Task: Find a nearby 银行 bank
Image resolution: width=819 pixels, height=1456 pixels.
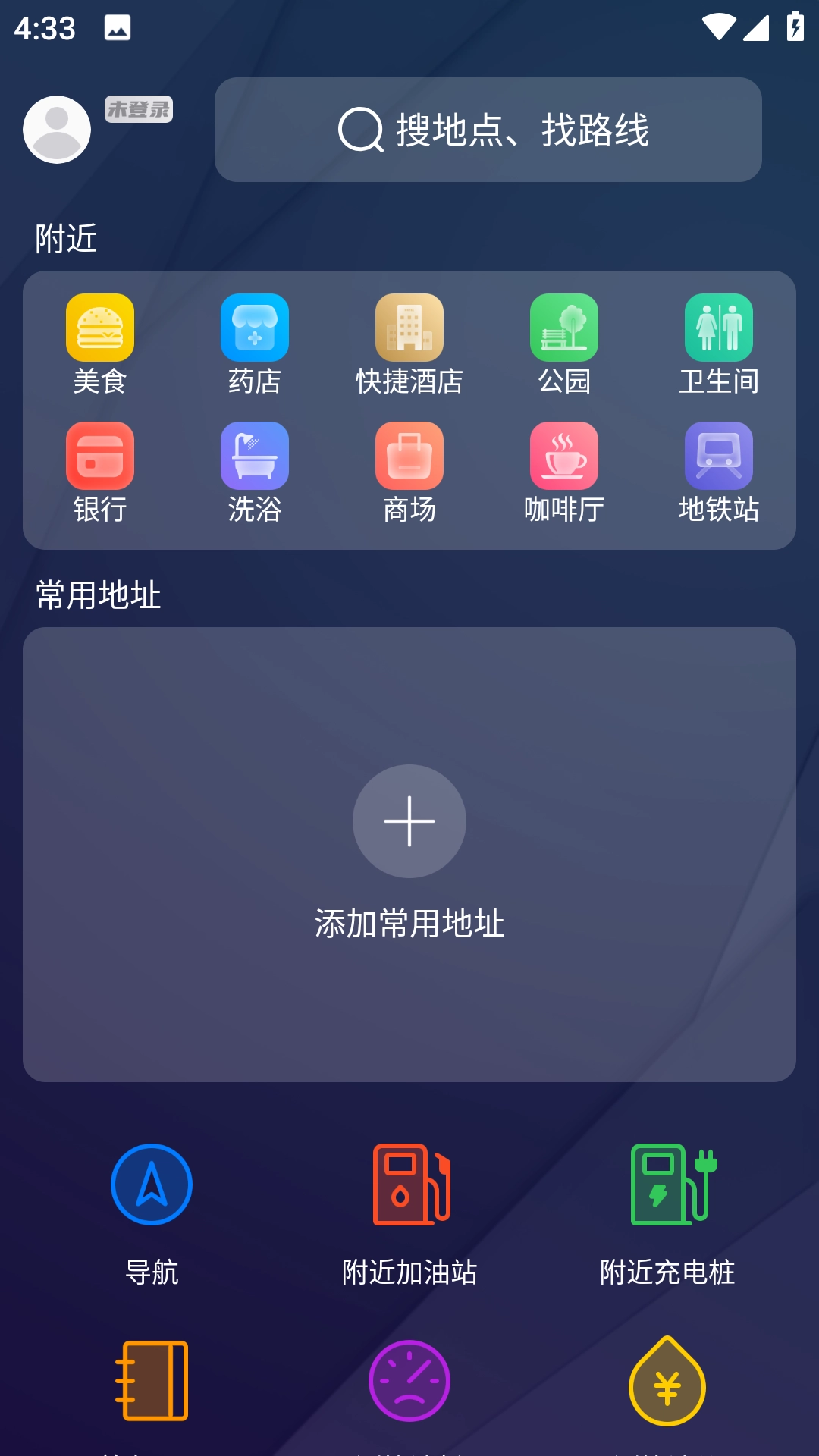Action: coord(100,472)
